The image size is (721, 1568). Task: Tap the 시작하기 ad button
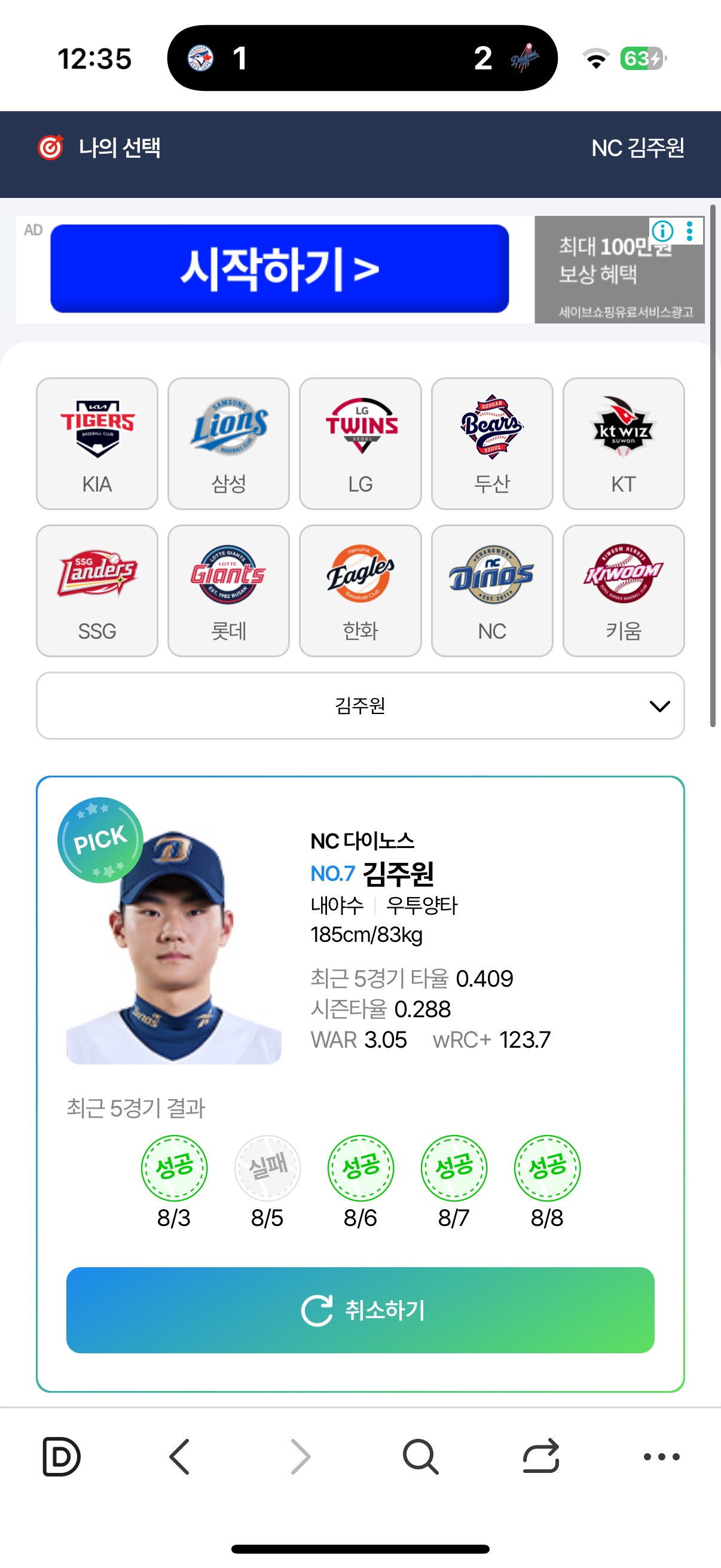279,269
